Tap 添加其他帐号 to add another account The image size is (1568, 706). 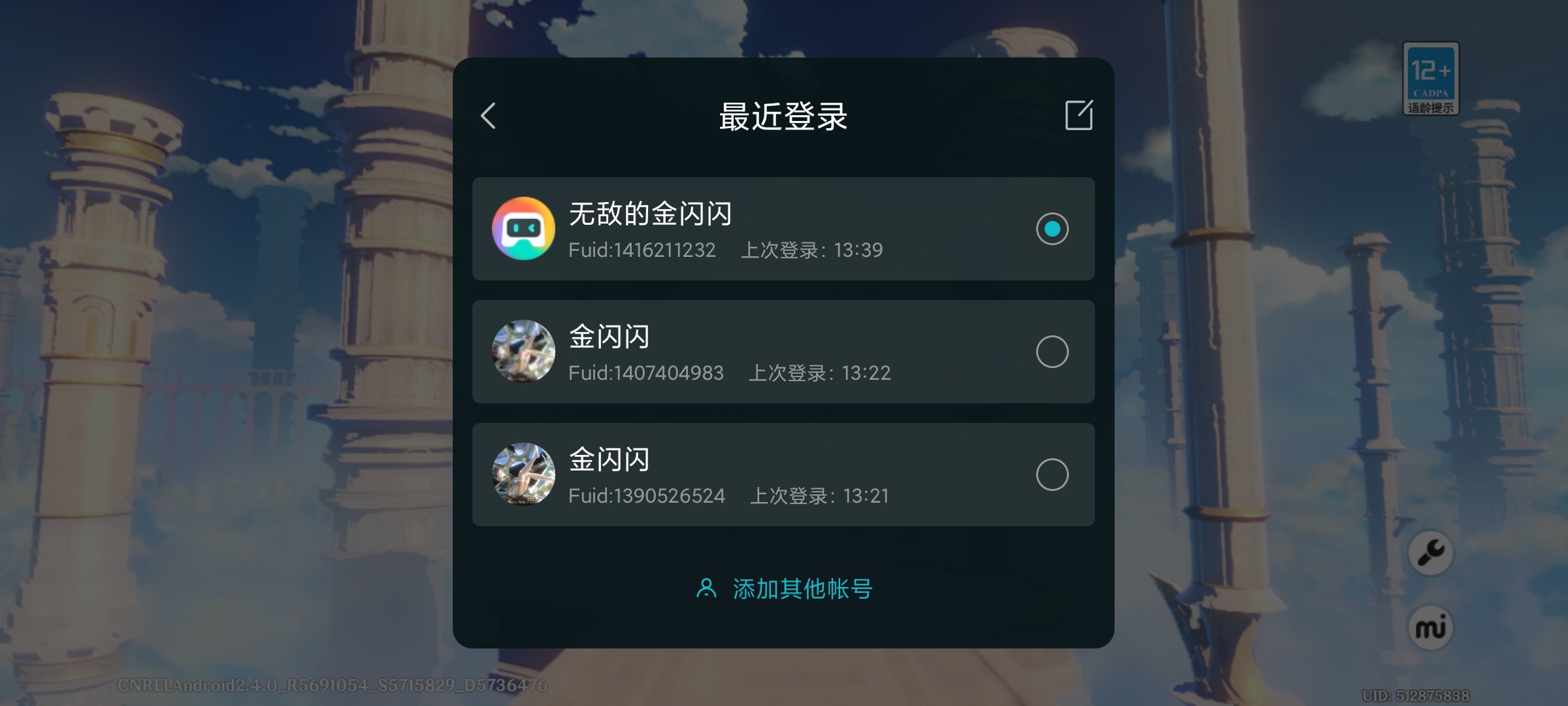[784, 588]
